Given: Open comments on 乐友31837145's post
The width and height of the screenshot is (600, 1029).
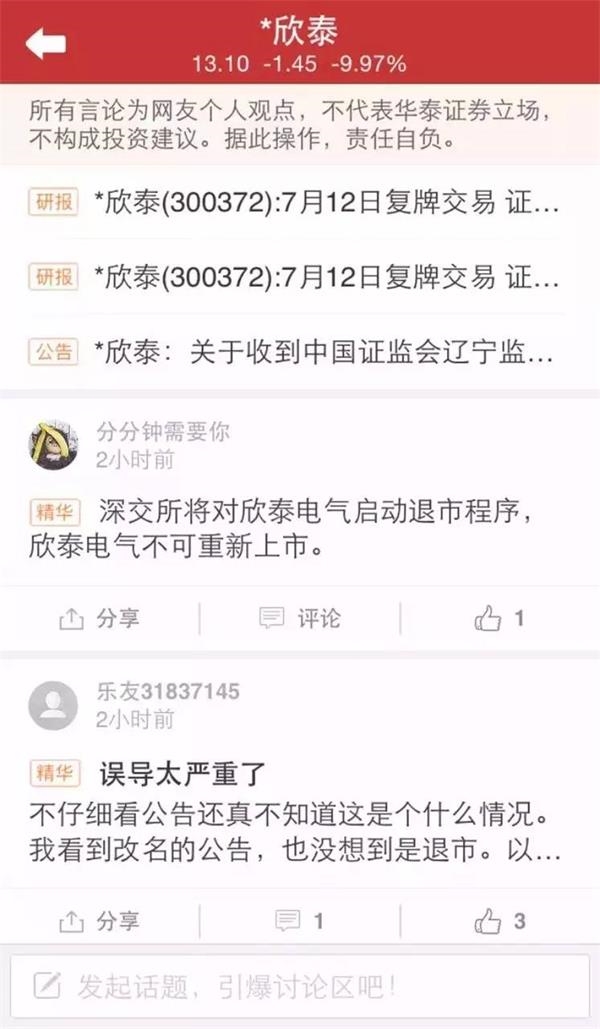Looking at the screenshot, I should click(300, 921).
